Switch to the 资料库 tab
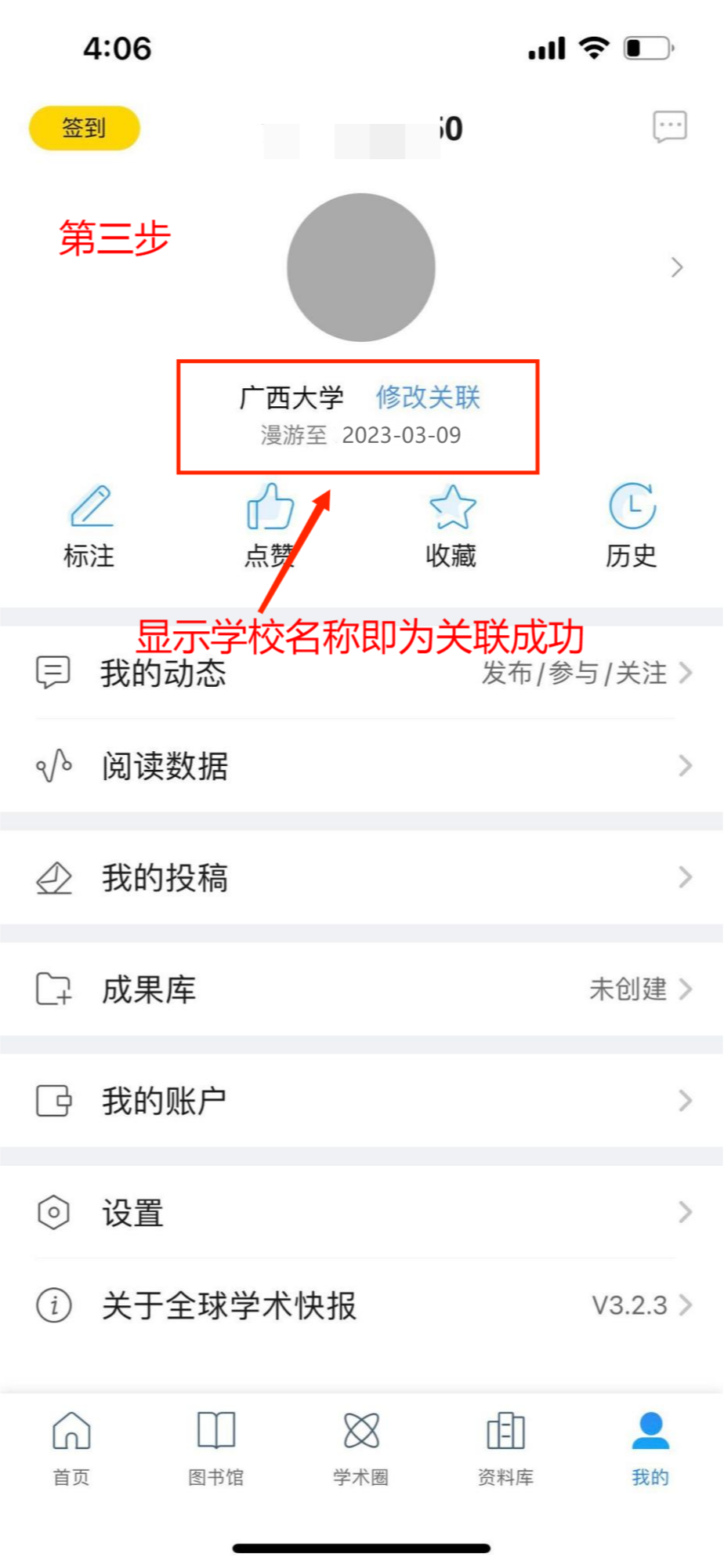 click(506, 1449)
